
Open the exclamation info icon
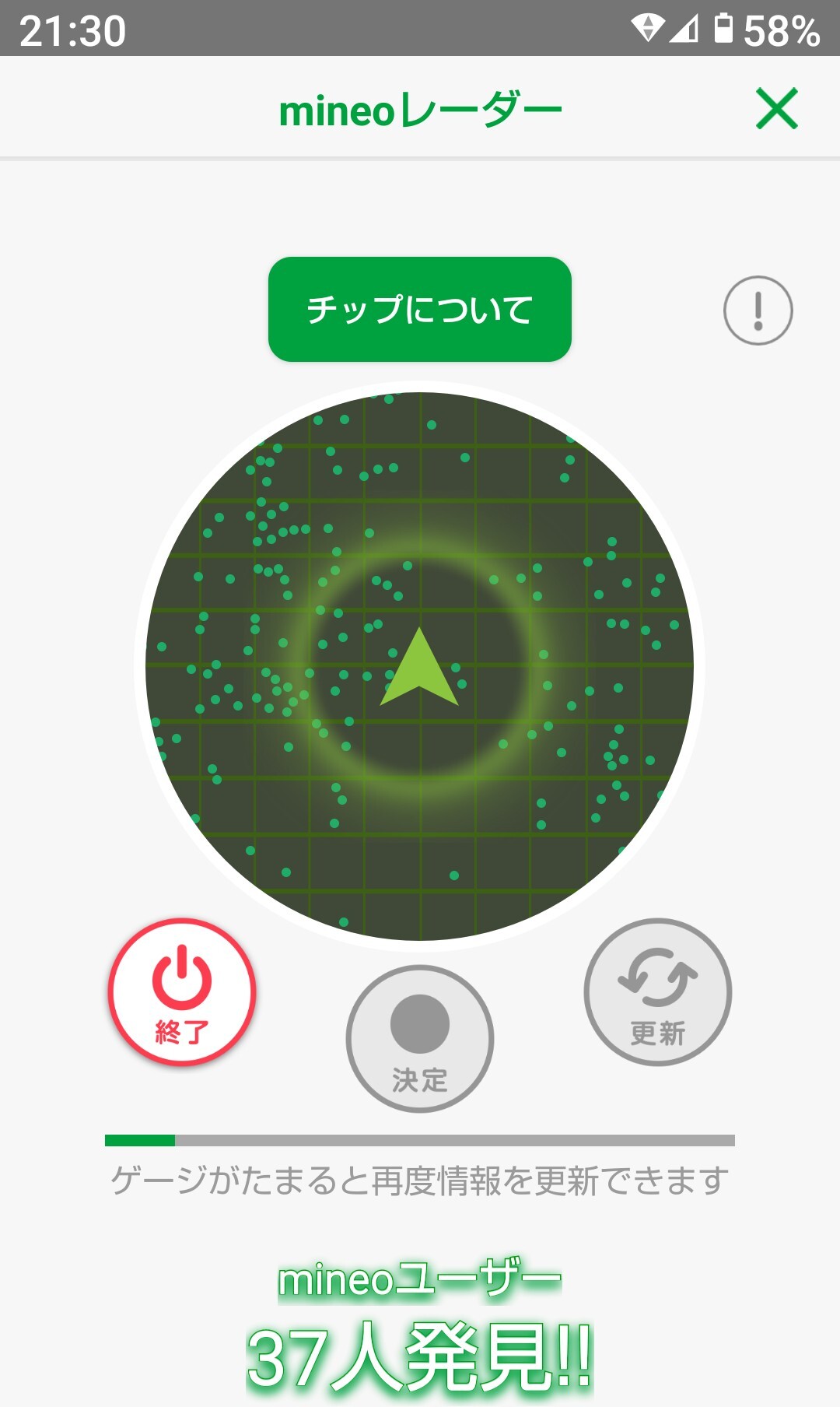click(x=758, y=311)
